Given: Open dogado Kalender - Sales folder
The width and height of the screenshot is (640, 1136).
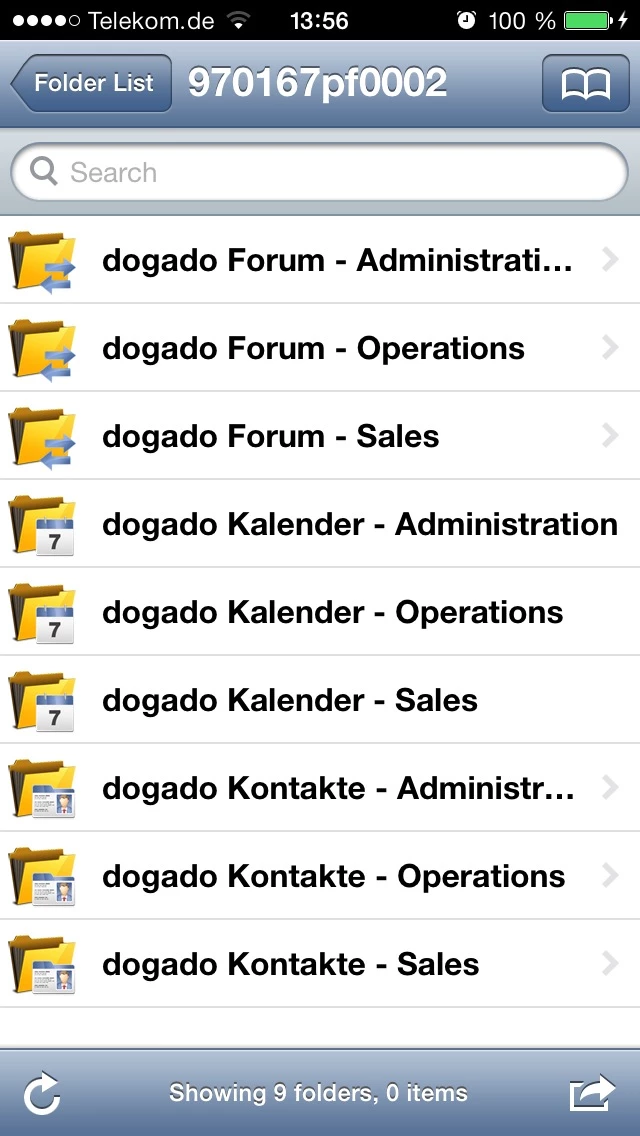Looking at the screenshot, I should [320, 700].
